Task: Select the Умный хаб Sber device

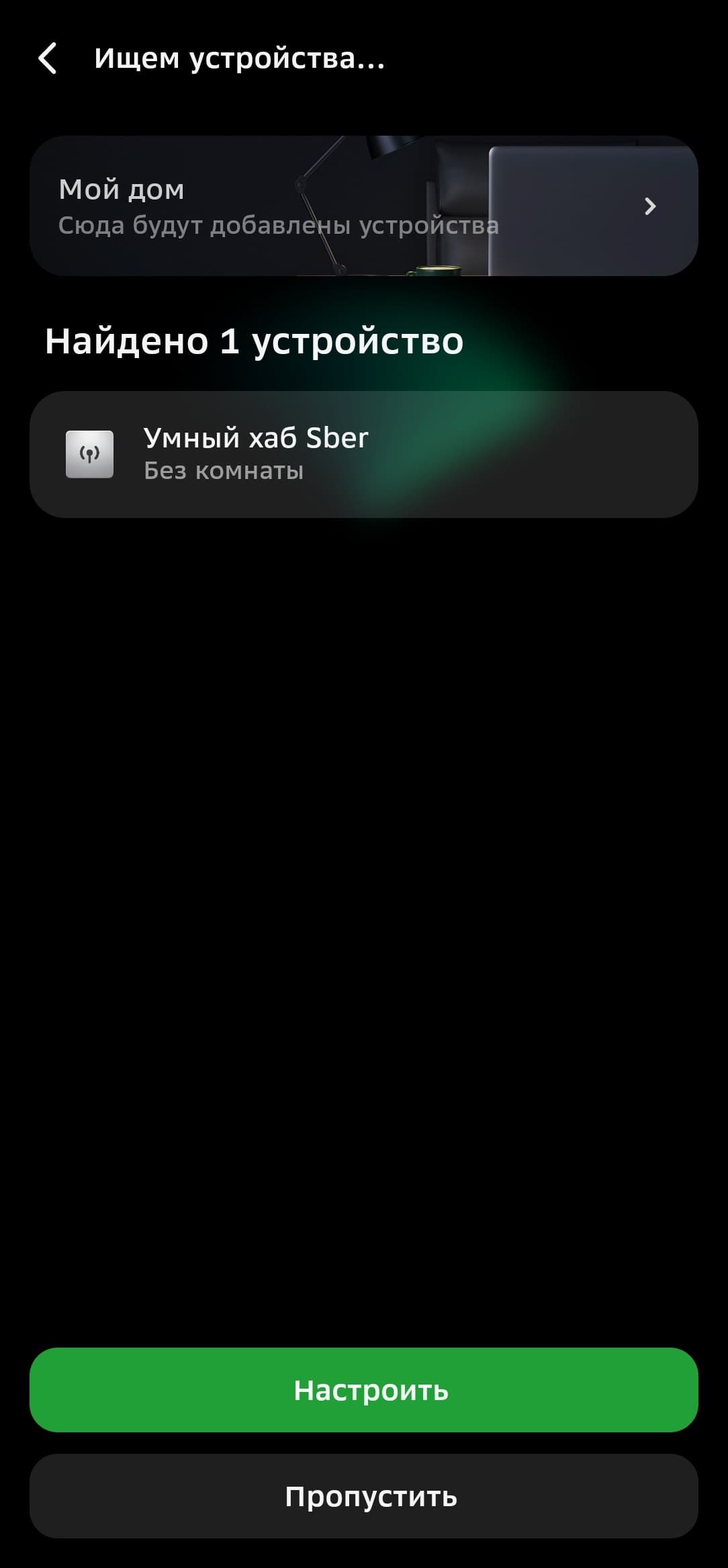Action: point(363,454)
